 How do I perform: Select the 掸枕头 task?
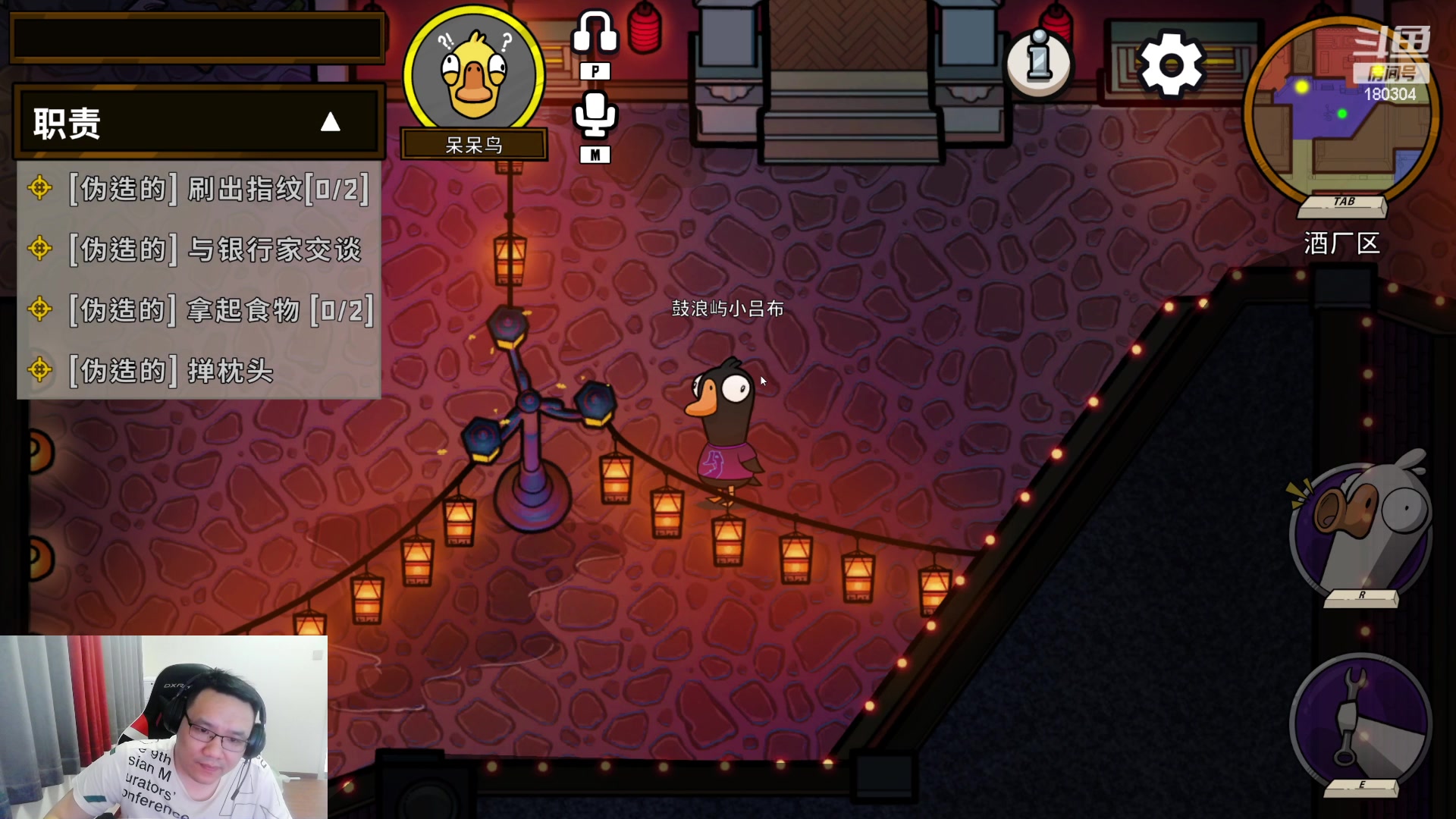coord(171,371)
